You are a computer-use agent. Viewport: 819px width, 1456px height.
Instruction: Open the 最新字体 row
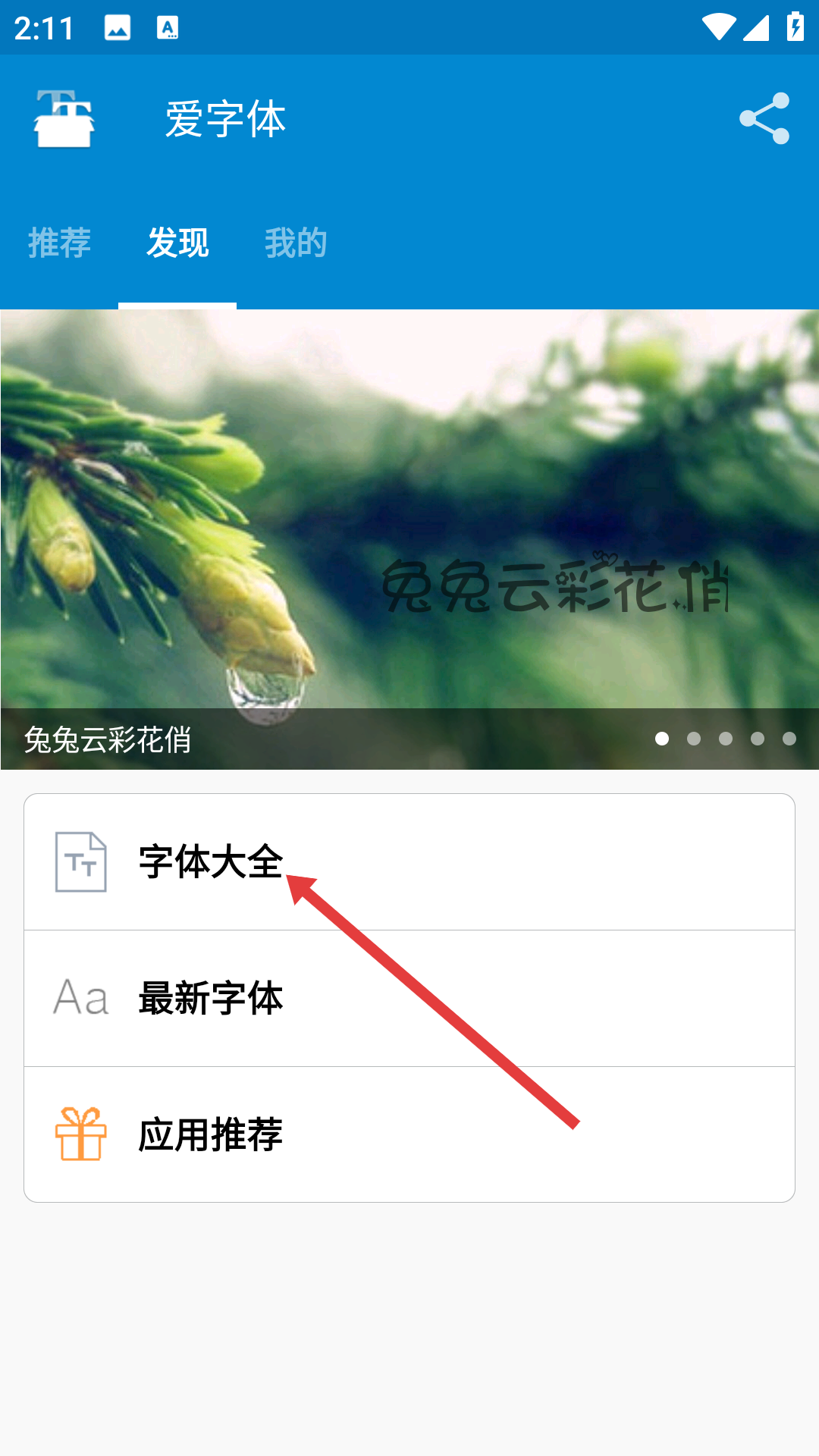(x=409, y=998)
